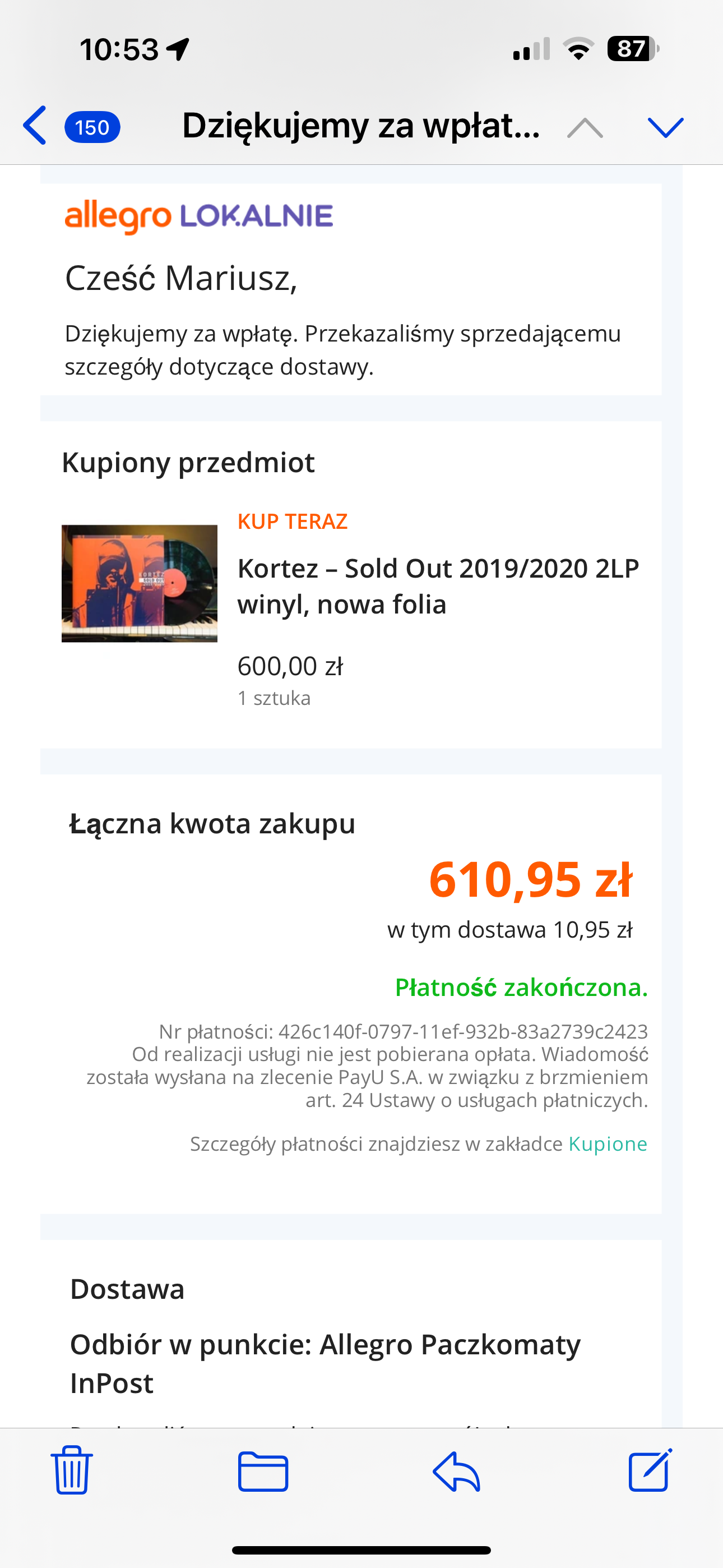Move this email to a folder

point(263,1471)
